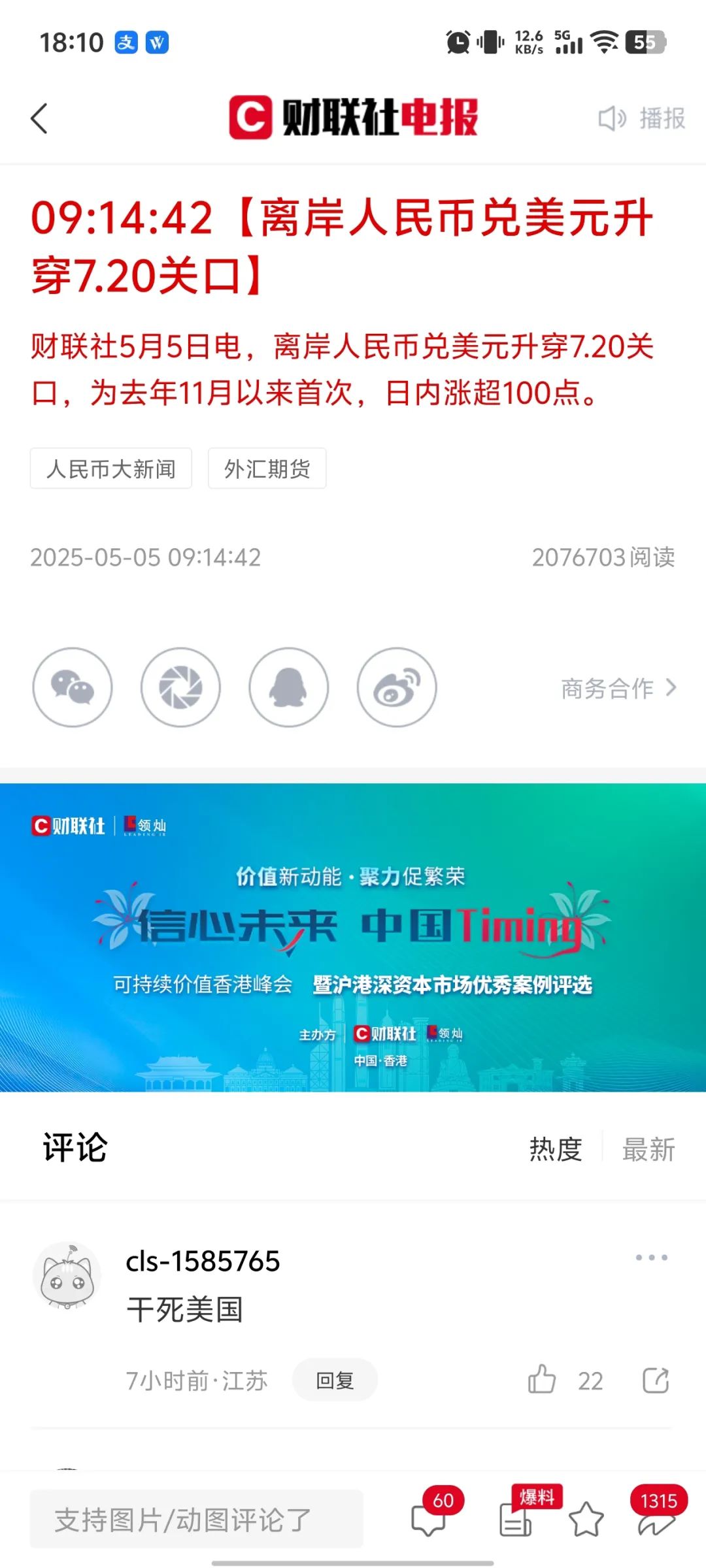The width and height of the screenshot is (706, 1568).
Task: Like cls-1585765's comment
Action: click(x=543, y=1380)
